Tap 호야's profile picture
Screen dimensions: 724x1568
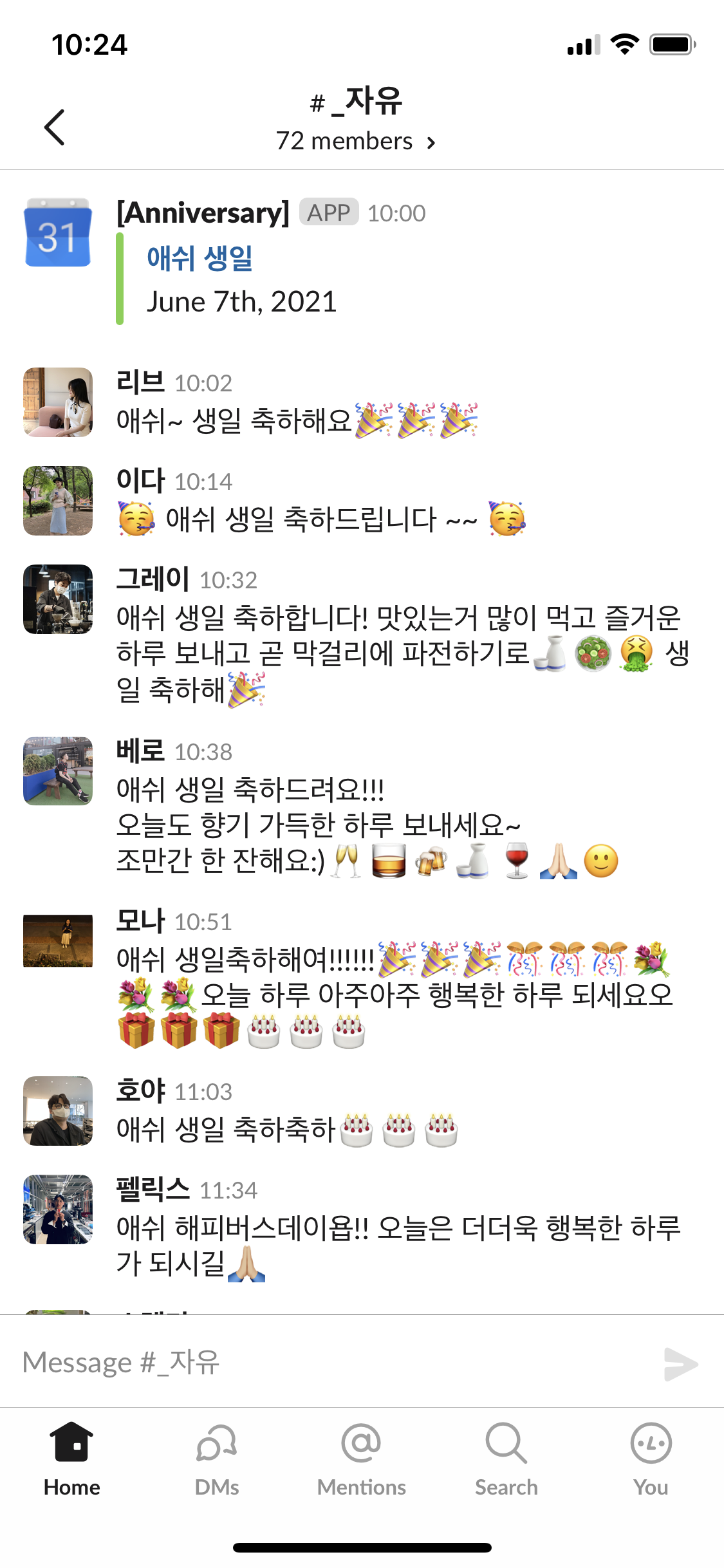[58, 1111]
